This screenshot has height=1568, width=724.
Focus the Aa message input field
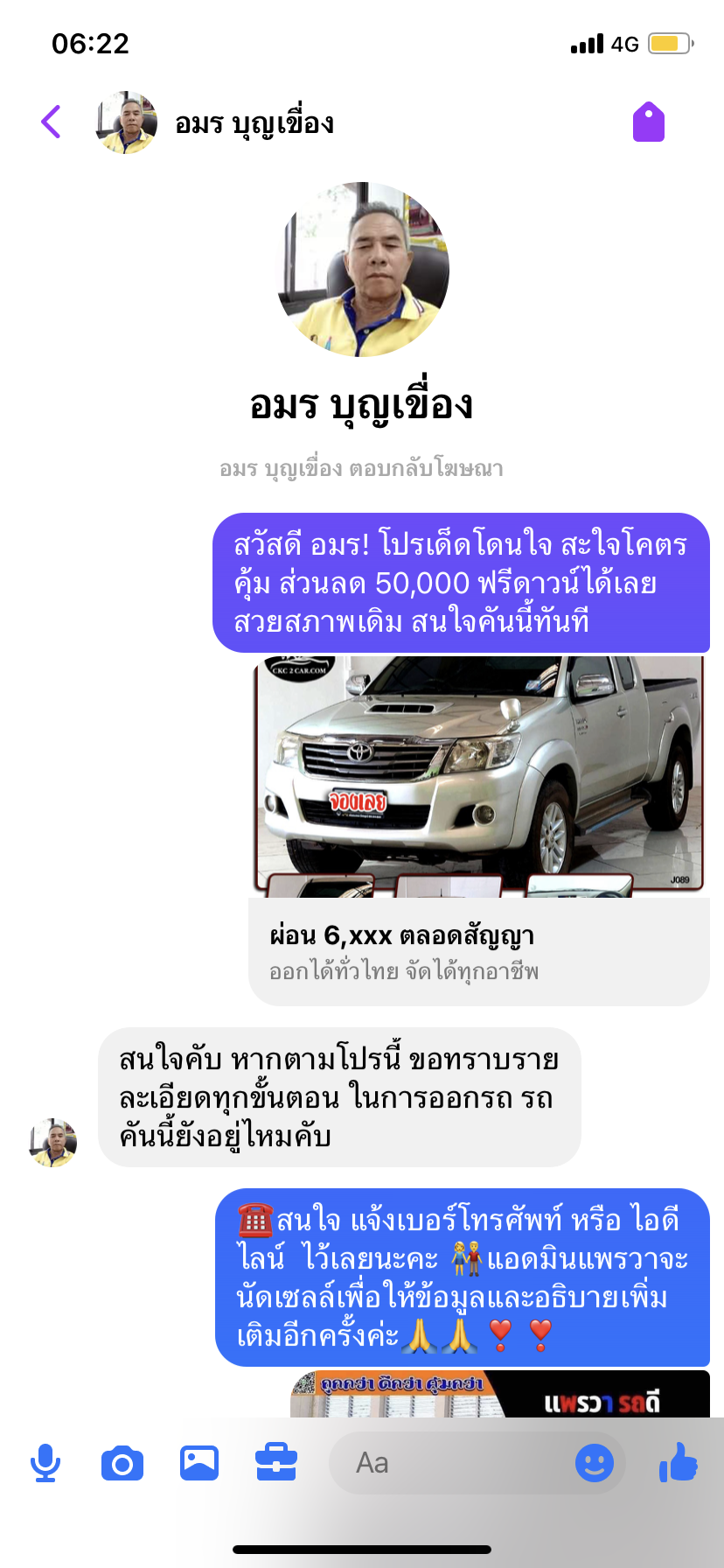(x=451, y=1463)
